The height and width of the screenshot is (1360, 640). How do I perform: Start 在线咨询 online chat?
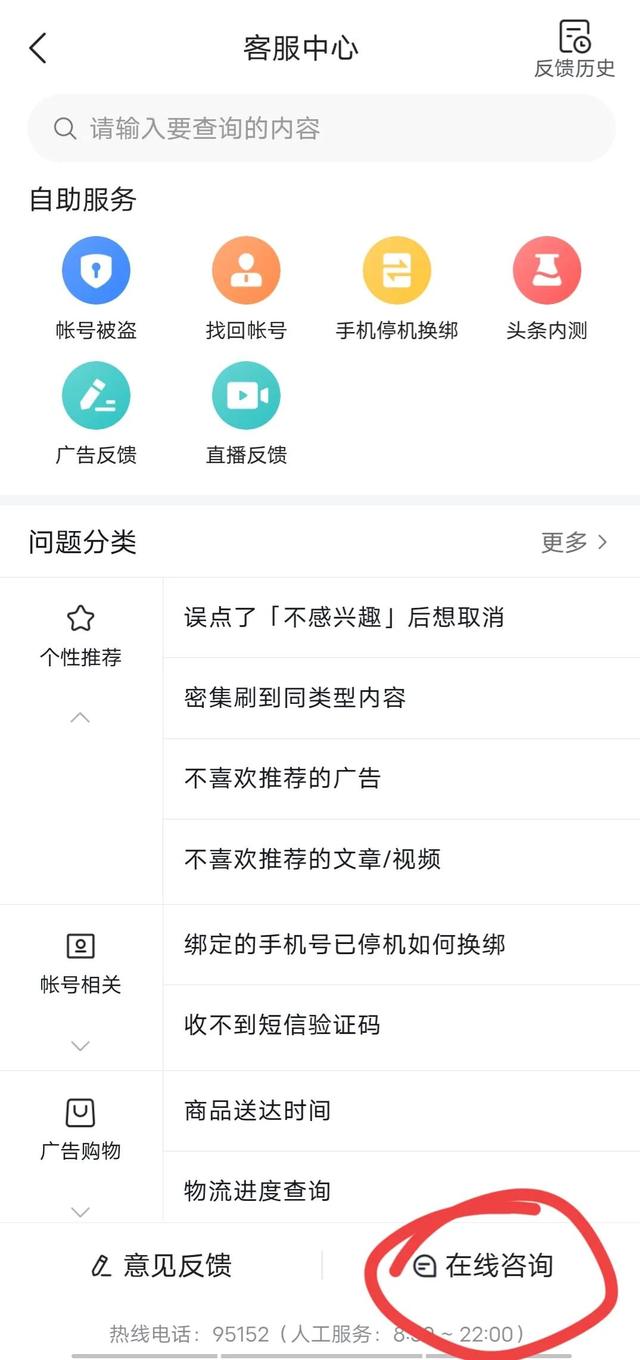pos(483,1266)
